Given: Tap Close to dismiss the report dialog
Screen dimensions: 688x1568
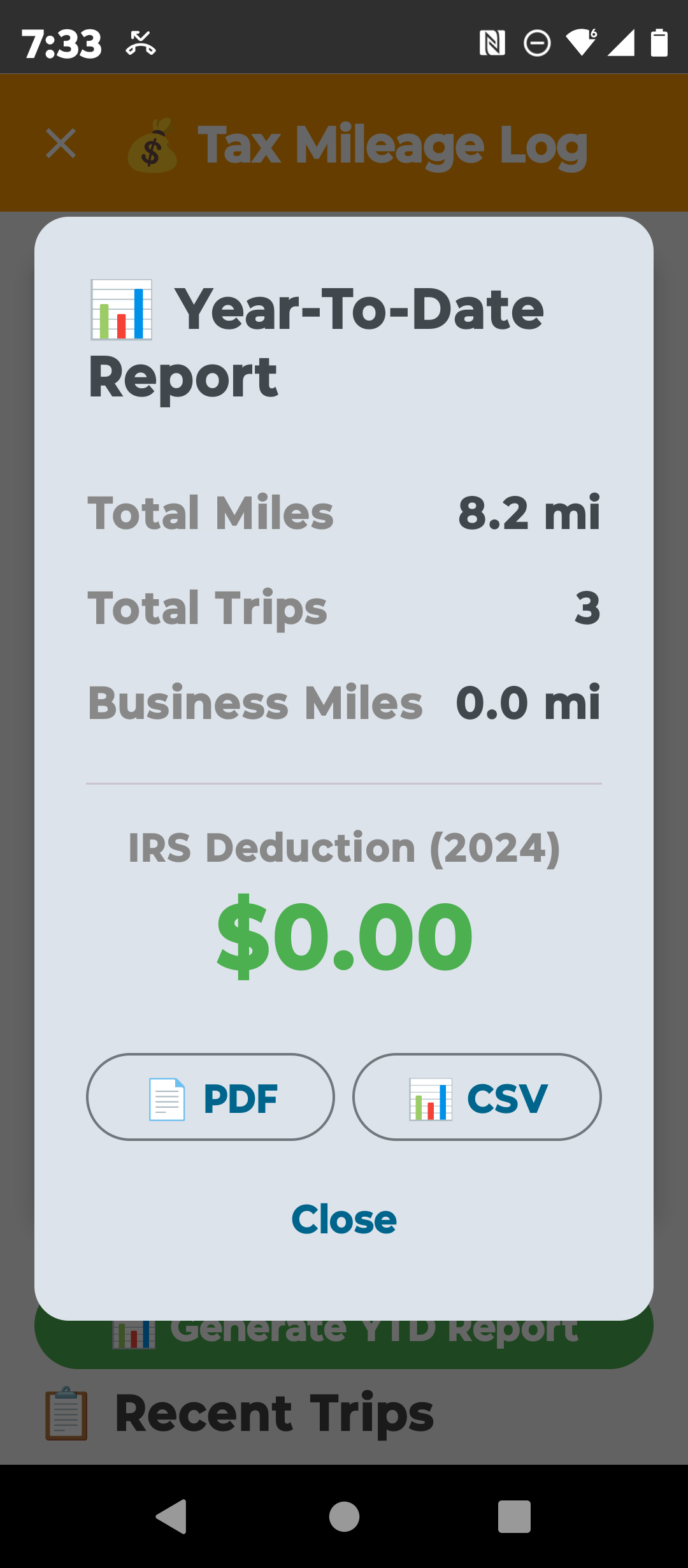Looking at the screenshot, I should 343,1218.
